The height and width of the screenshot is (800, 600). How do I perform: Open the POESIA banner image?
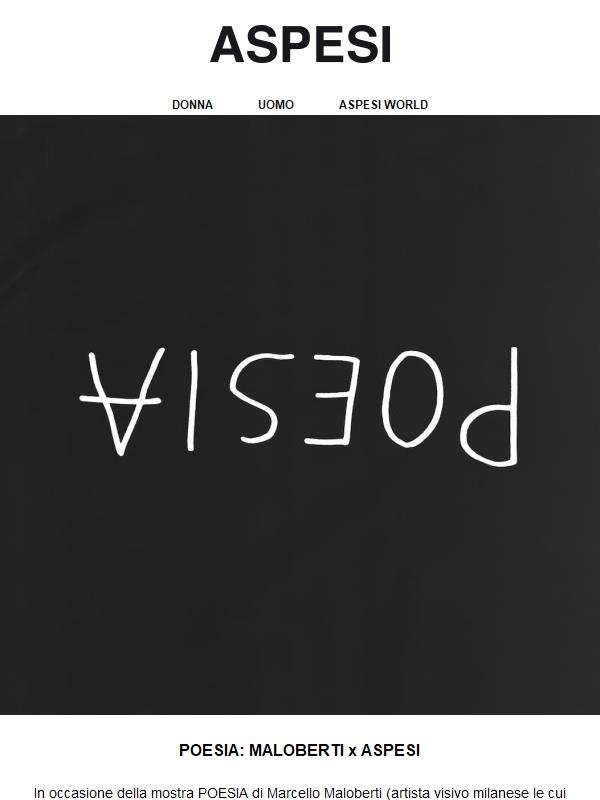pyautogui.click(x=300, y=415)
